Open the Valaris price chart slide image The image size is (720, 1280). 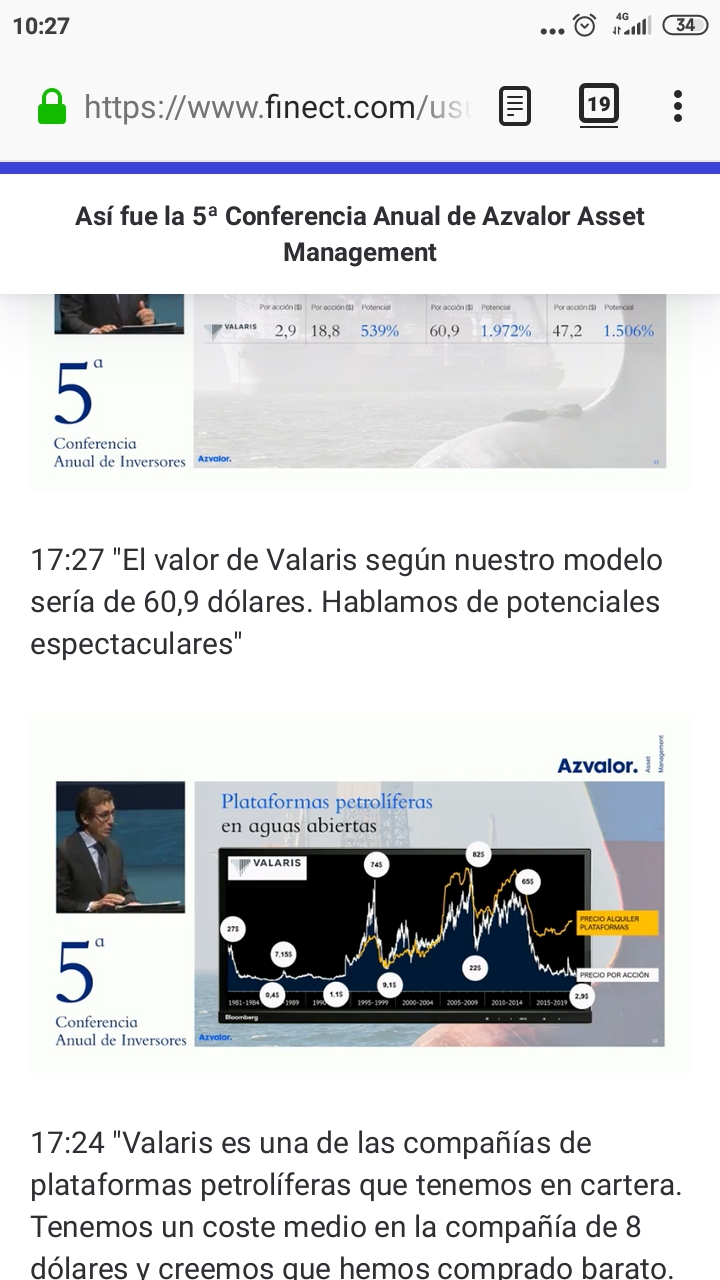click(359, 893)
